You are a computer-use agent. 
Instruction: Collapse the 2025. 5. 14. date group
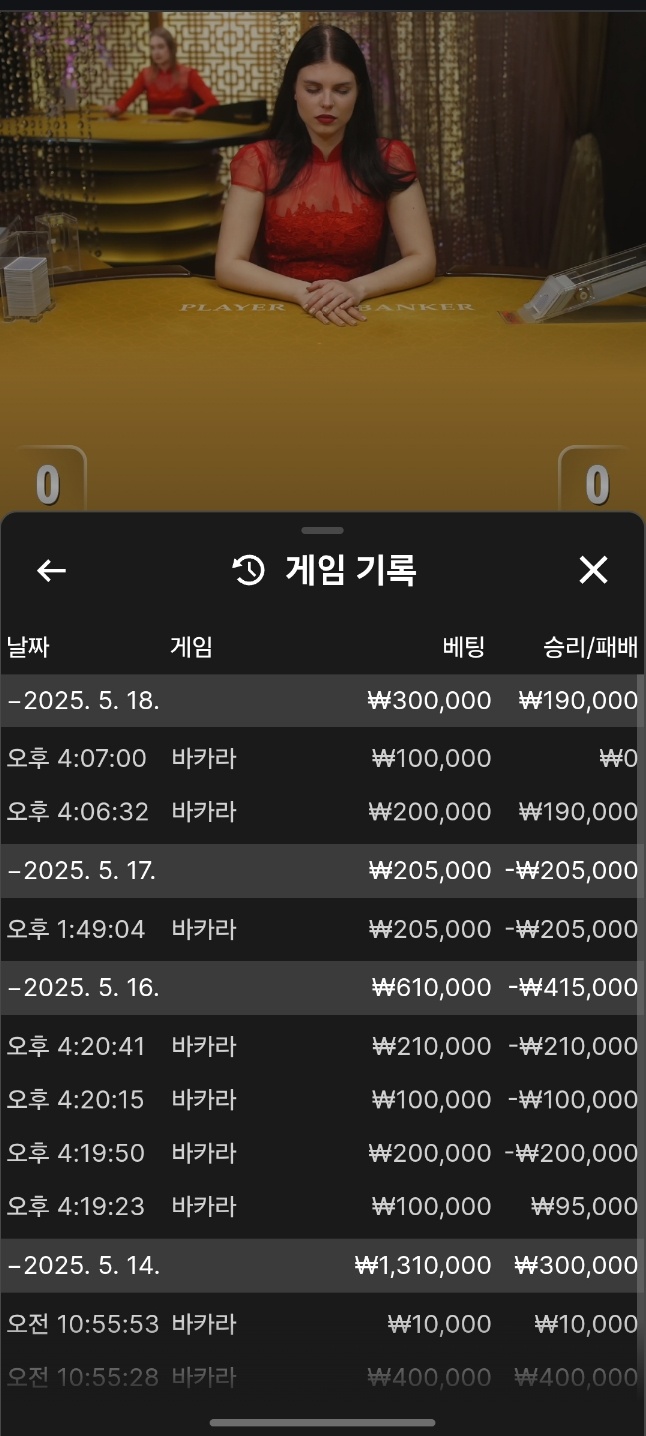pos(320,1265)
